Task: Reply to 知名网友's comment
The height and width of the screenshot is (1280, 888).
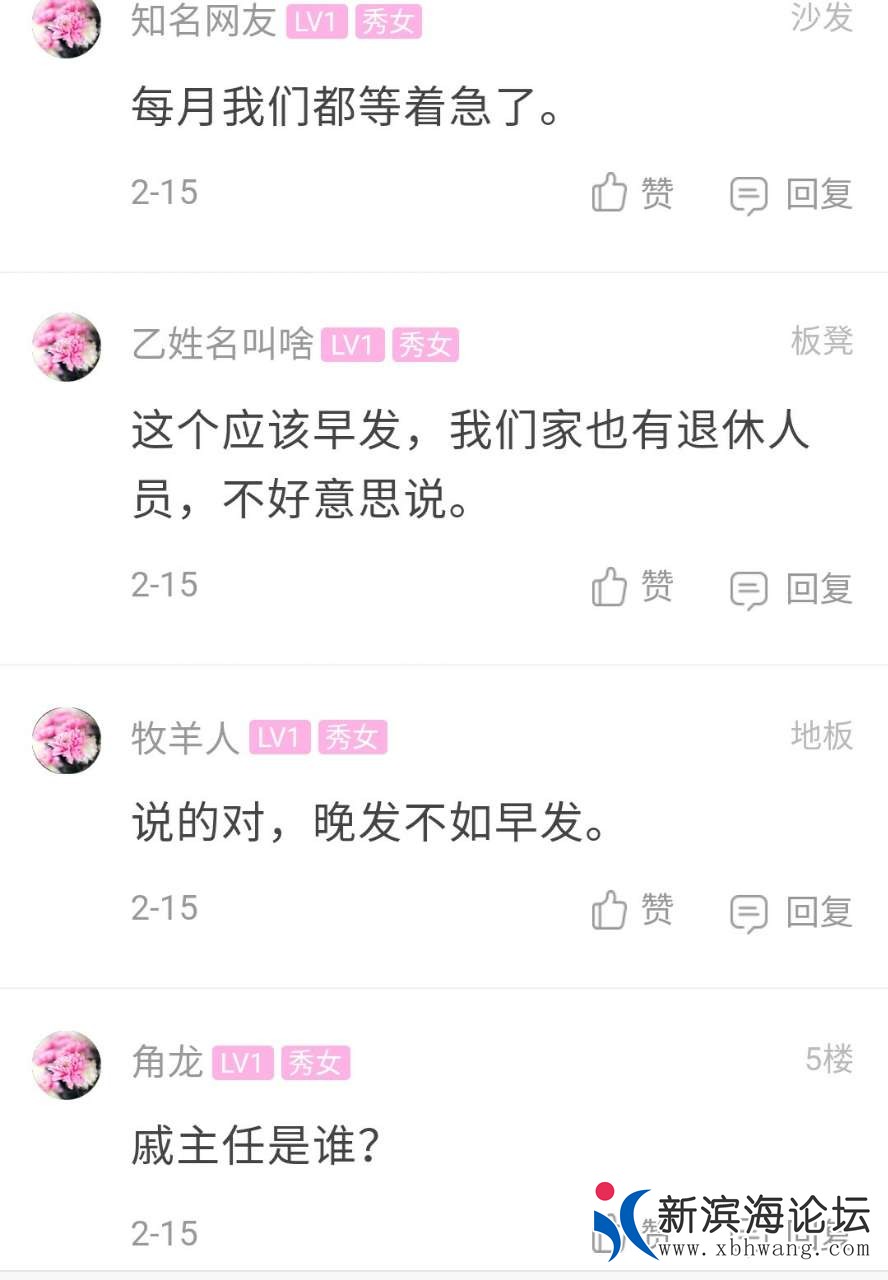Action: pyautogui.click(x=791, y=194)
